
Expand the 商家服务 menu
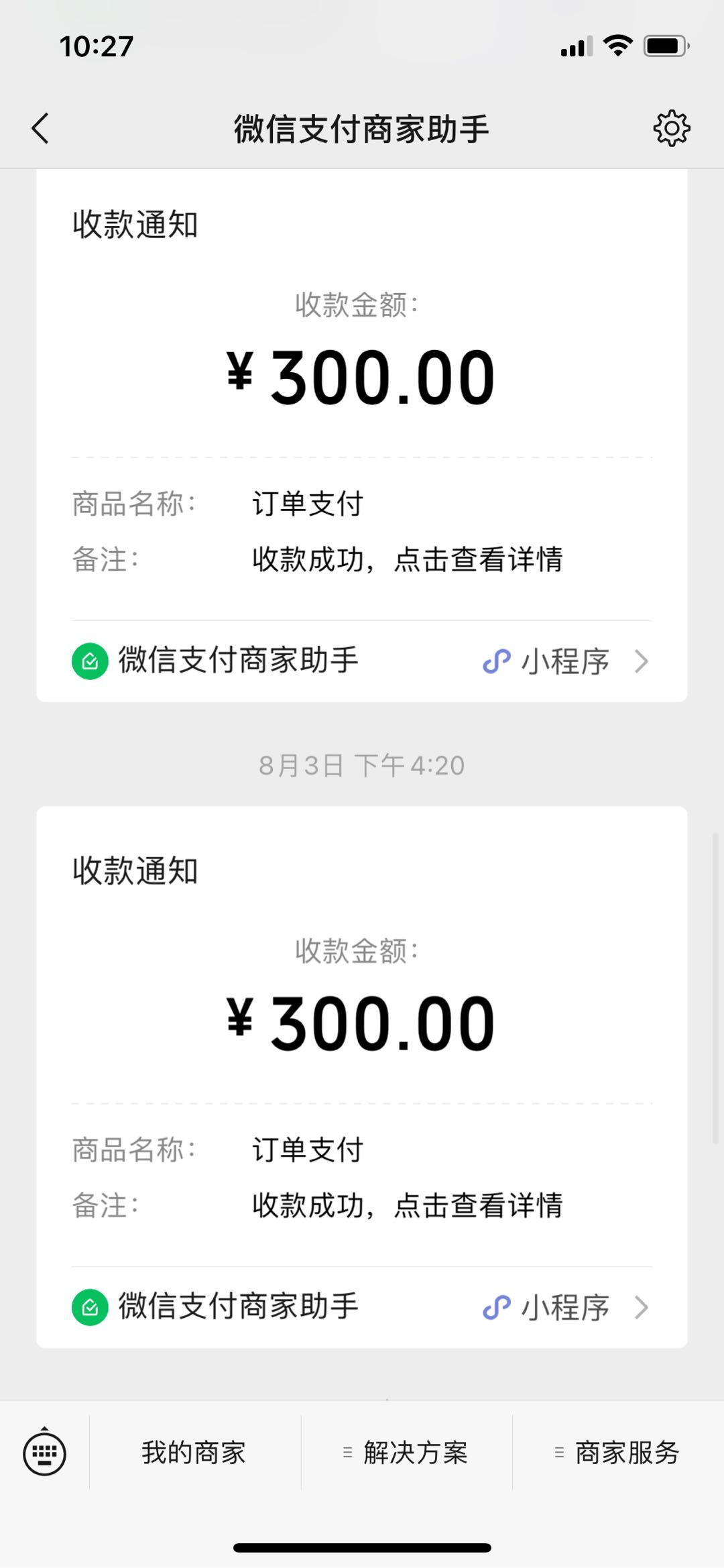[618, 1453]
